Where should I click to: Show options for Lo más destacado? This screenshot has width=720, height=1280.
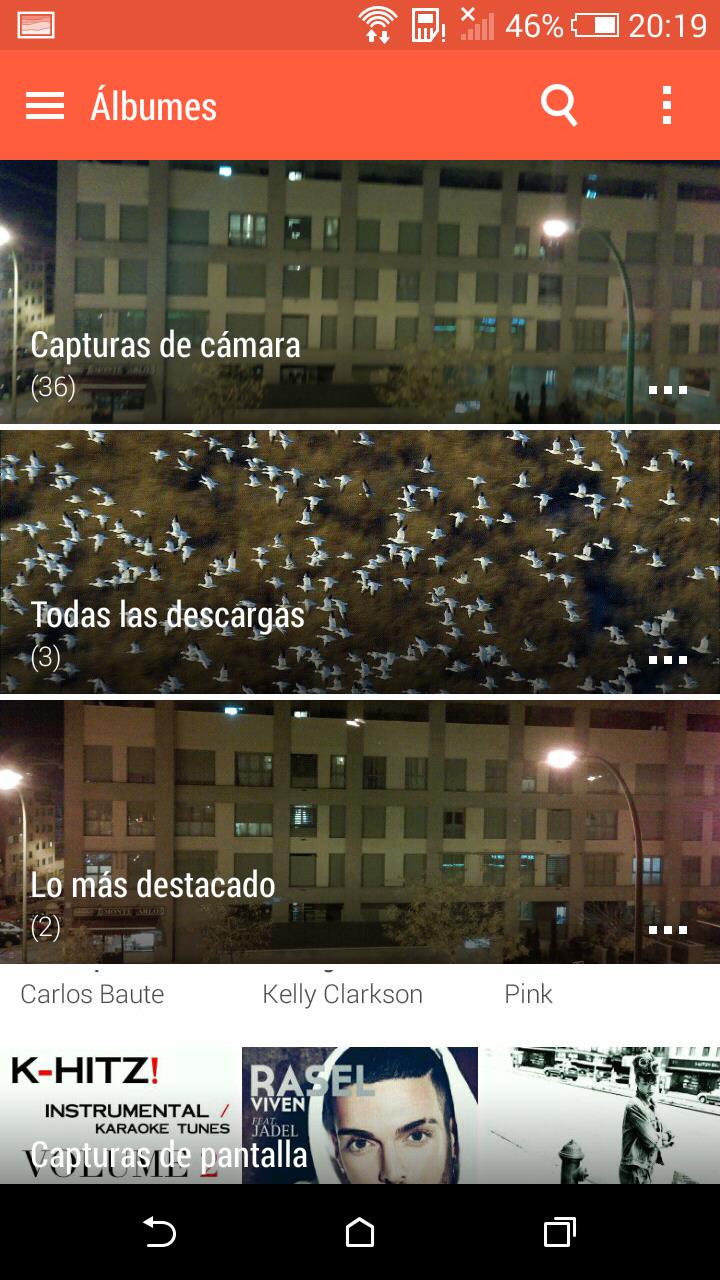click(667, 930)
